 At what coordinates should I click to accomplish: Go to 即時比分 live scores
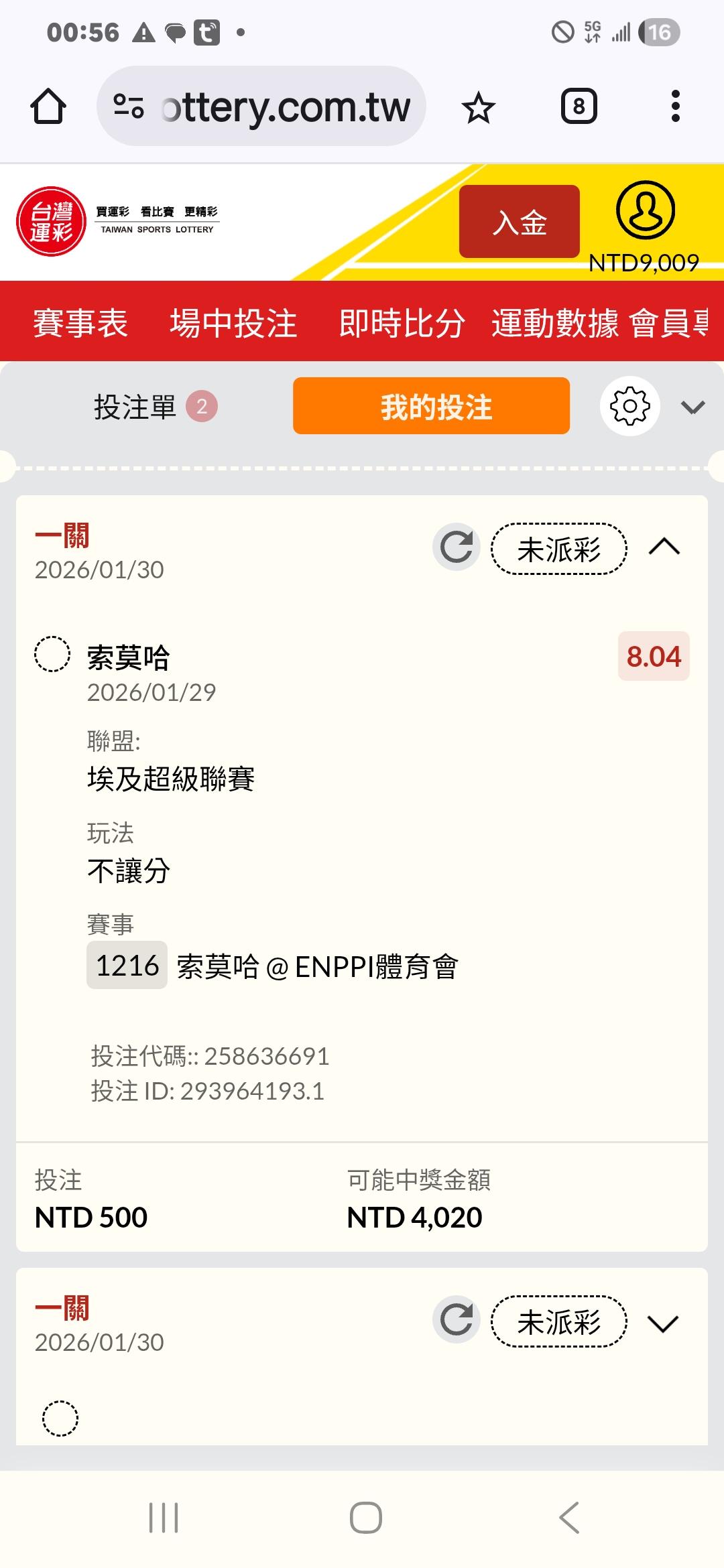click(x=402, y=323)
